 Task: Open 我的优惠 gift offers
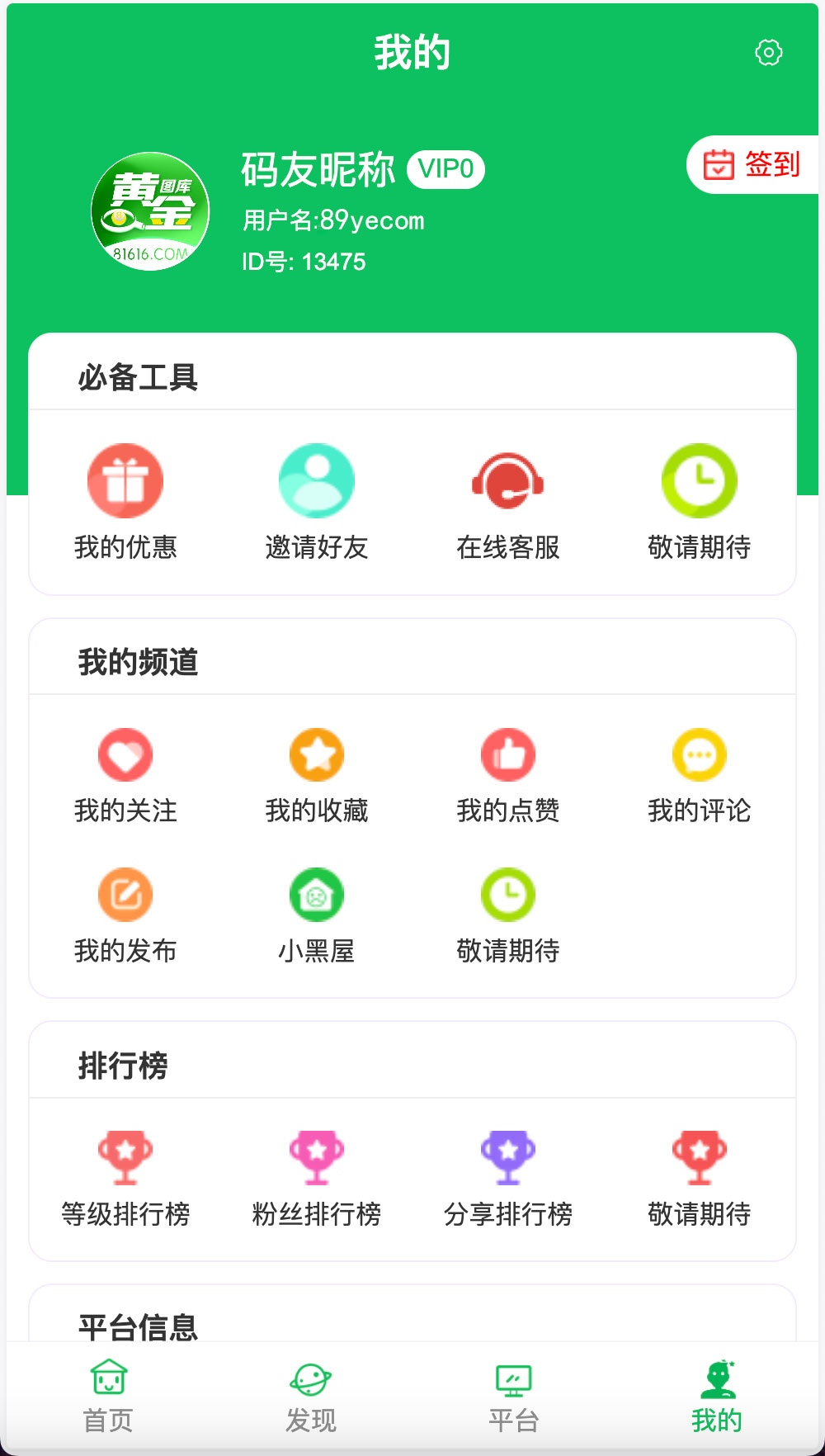tap(125, 501)
